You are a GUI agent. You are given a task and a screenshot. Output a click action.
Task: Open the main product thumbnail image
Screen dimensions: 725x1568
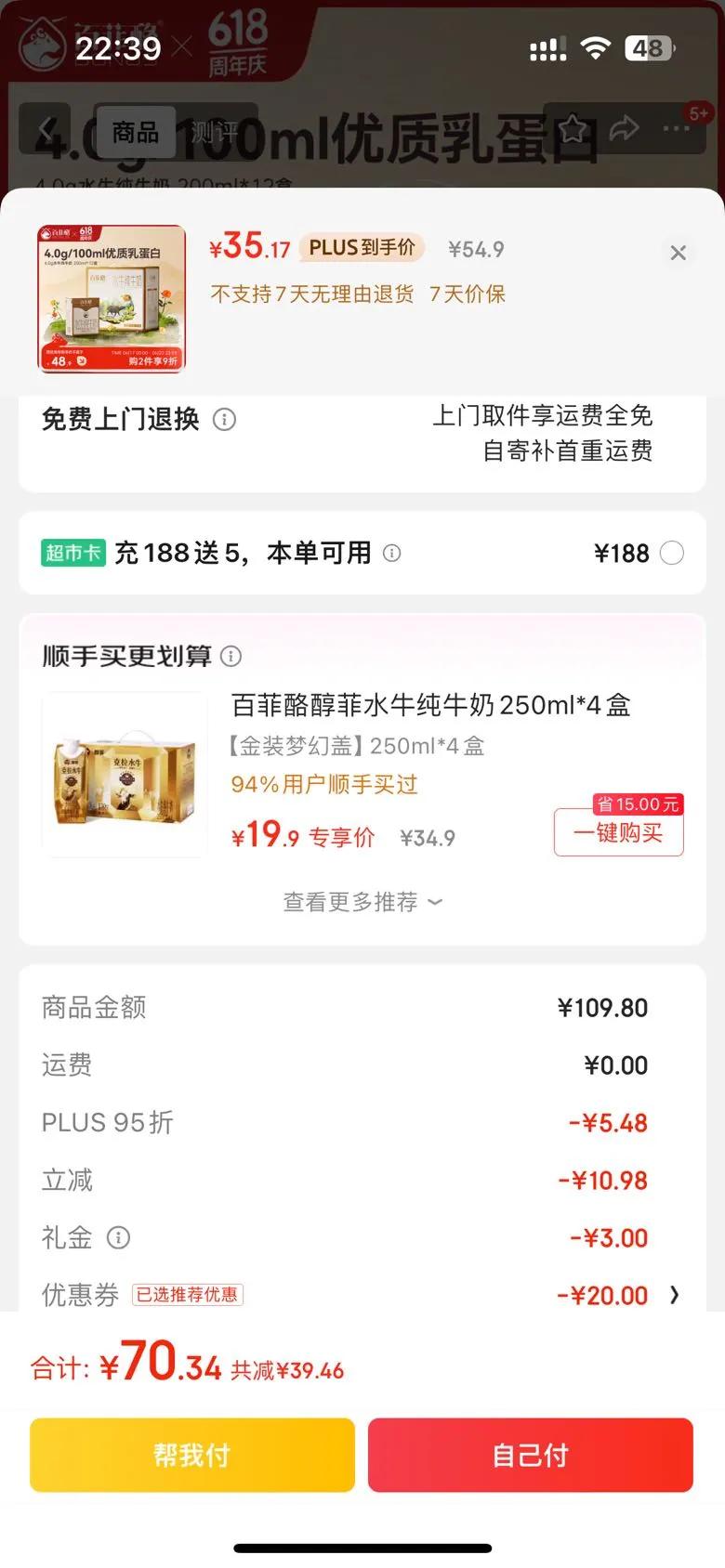(112, 298)
